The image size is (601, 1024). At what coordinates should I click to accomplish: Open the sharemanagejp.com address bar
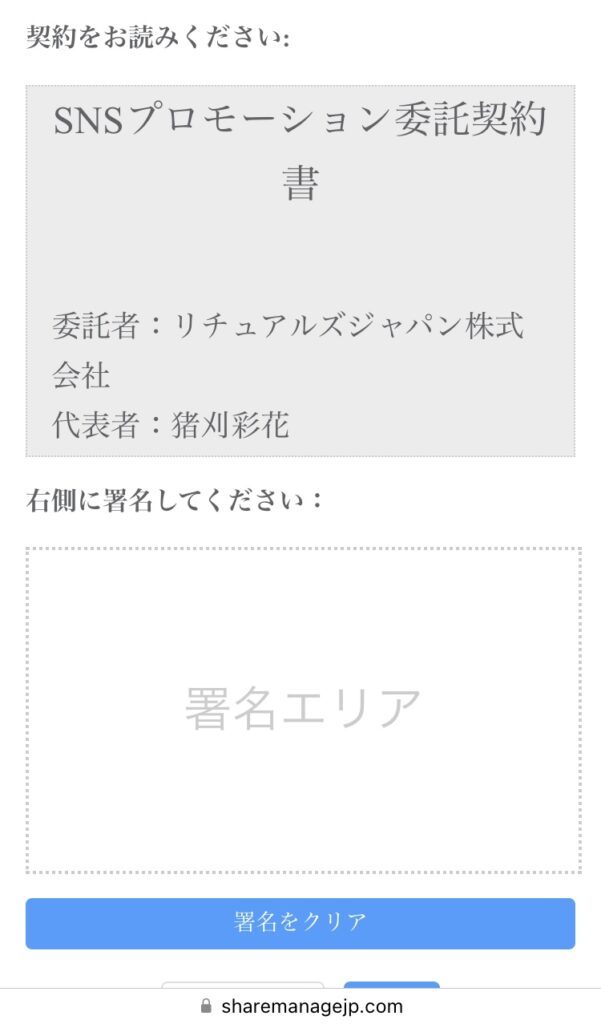point(301,1006)
